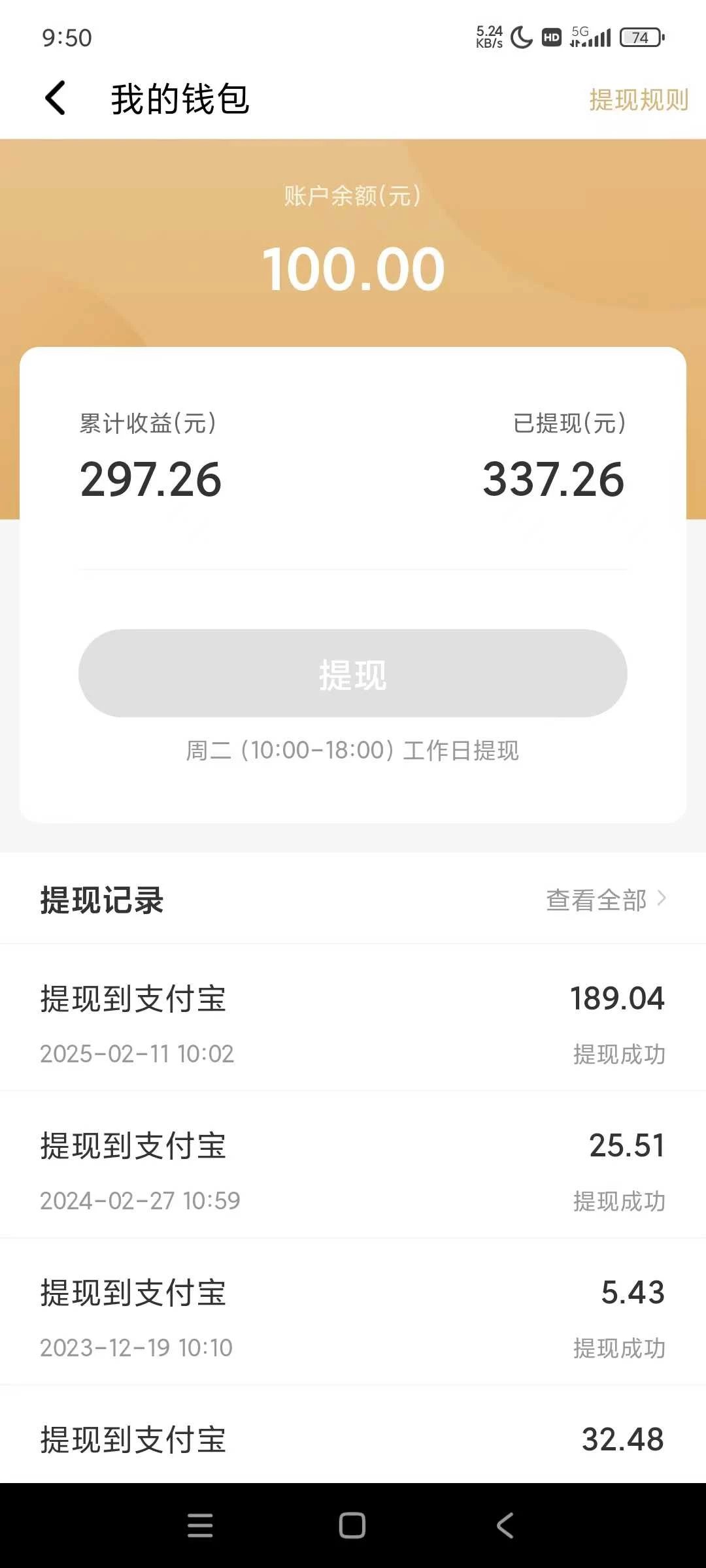Tap the home navigation circle icon
Viewport: 706px width, 1568px height.
point(352,1525)
